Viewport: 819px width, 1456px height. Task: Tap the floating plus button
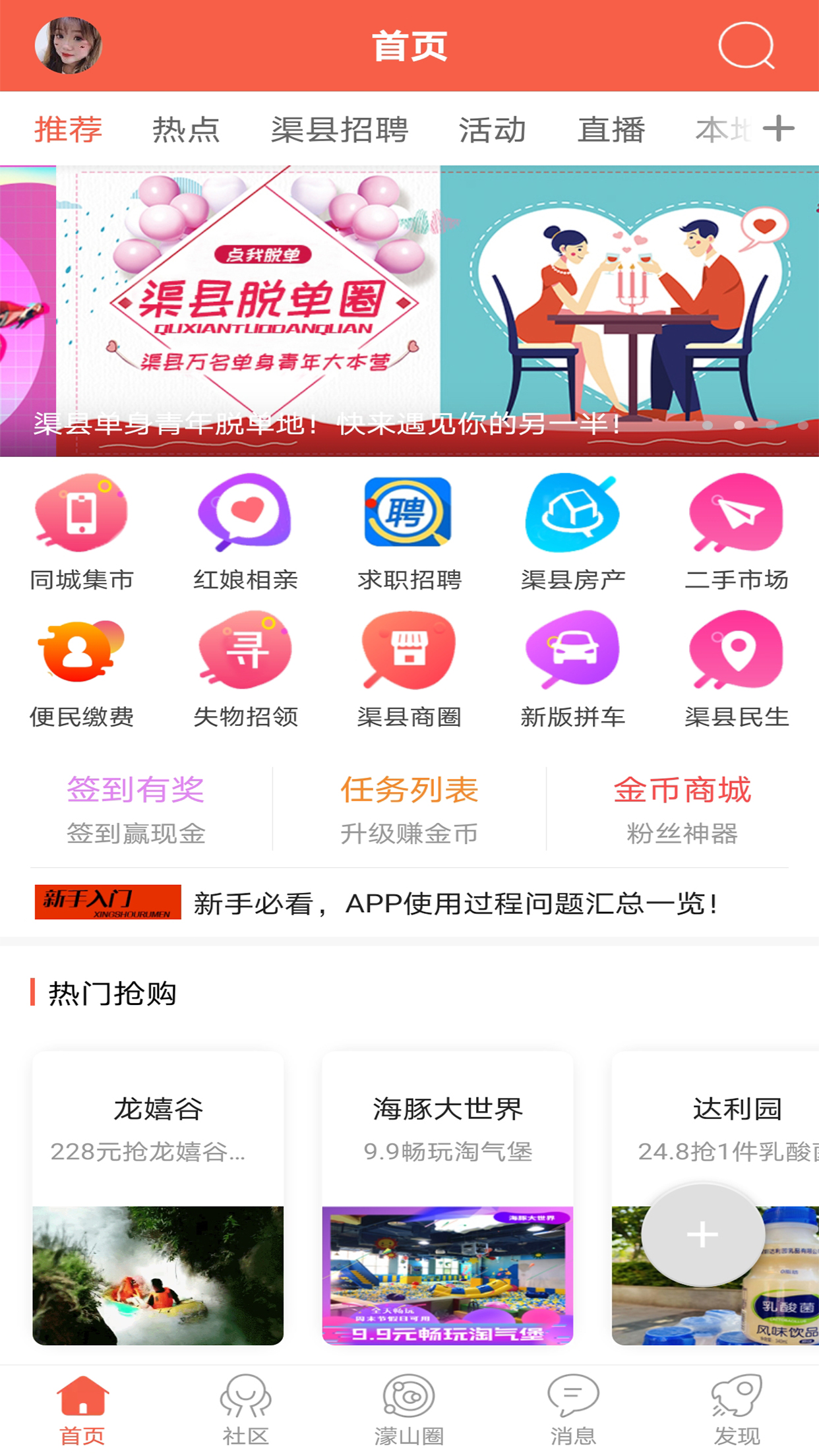coord(702,1234)
